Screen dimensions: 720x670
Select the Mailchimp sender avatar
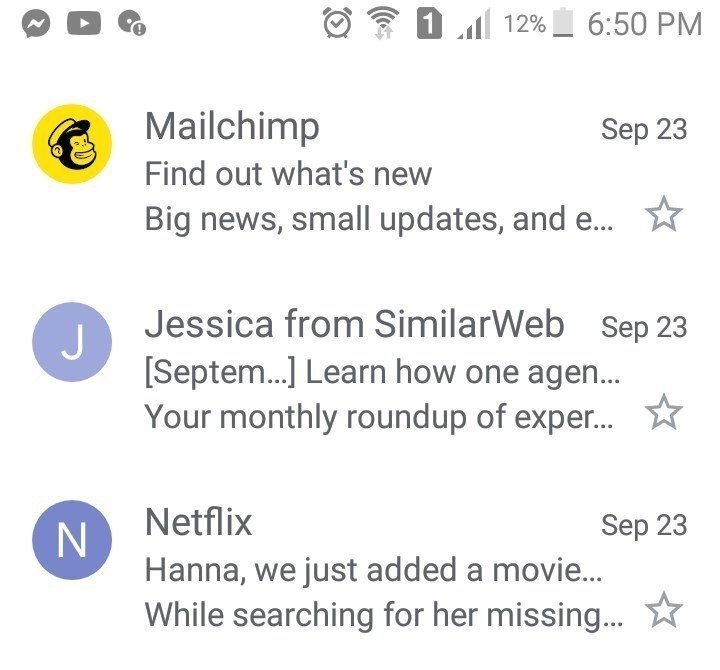point(72,144)
